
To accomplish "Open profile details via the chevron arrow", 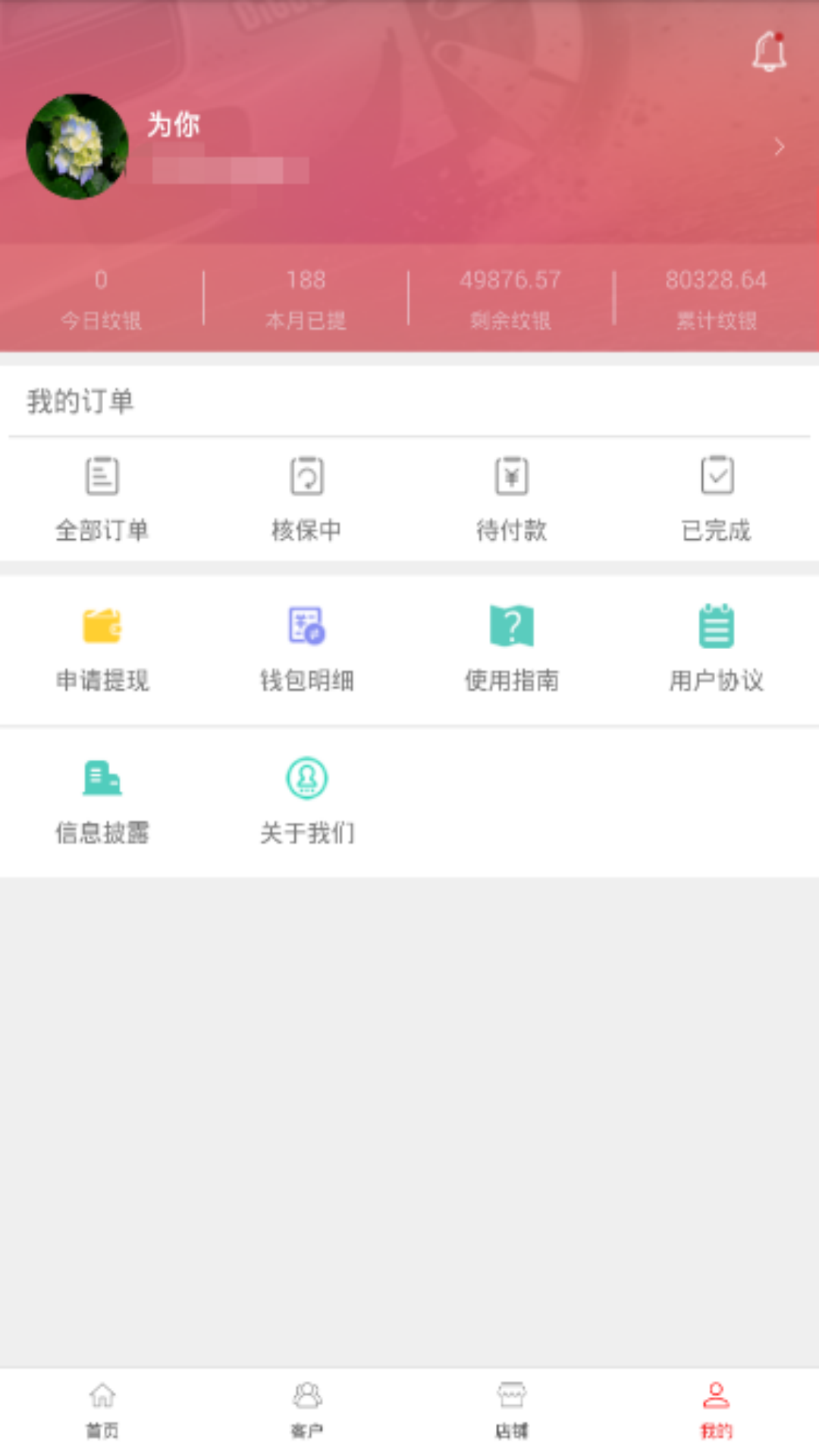I will pos(779,146).
